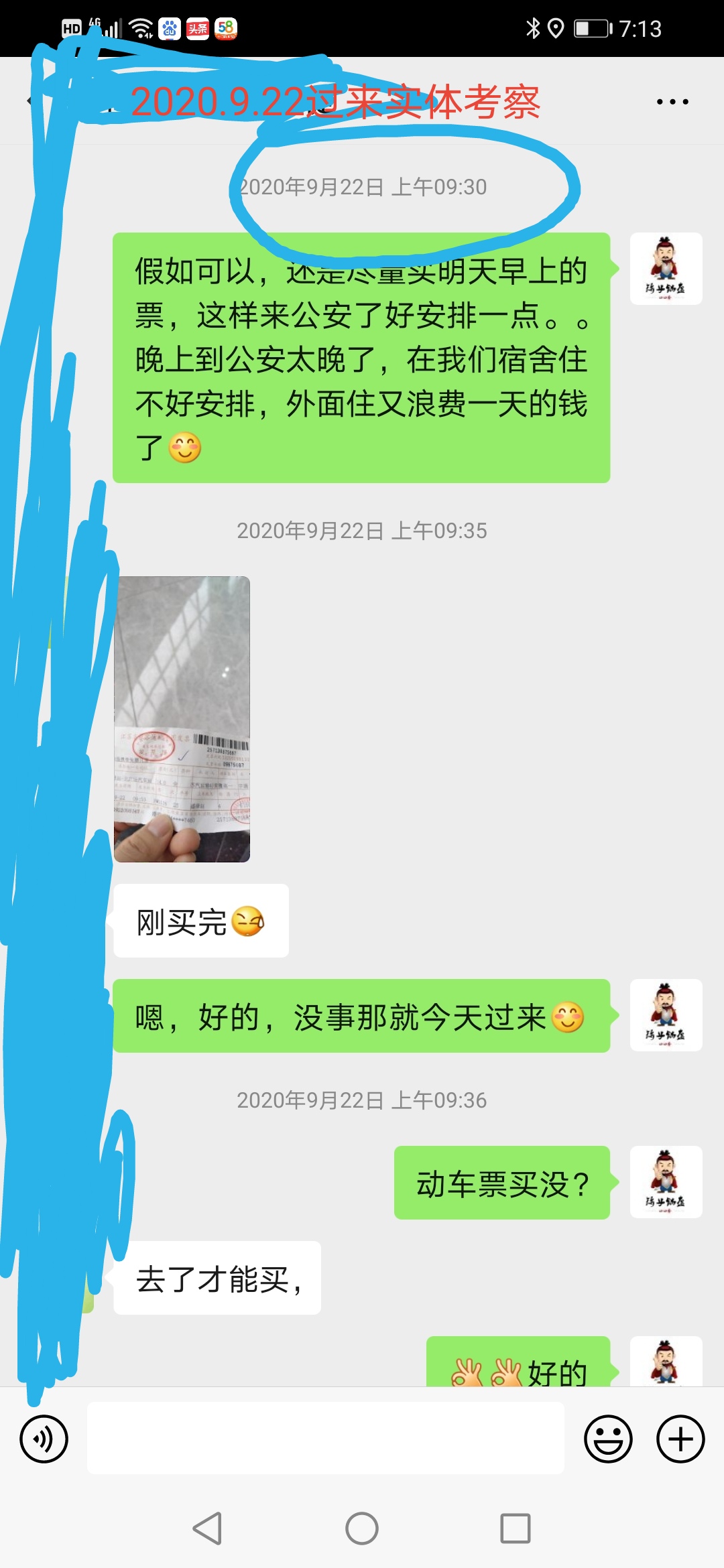Open the plus attachments menu
724x1568 pixels.
tap(680, 1439)
